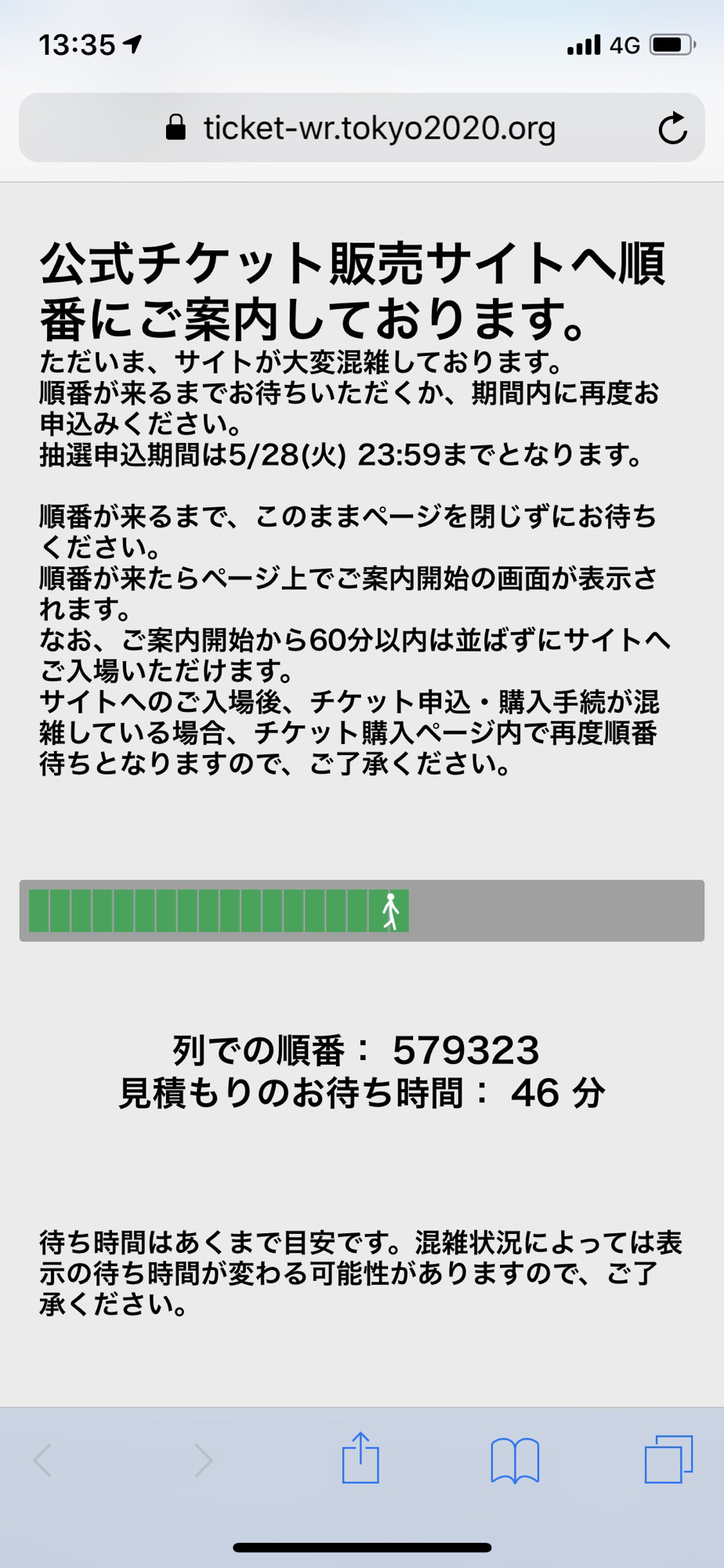Tap the ticket-wr.tokyo2020.org address bar
724x1568 pixels.
click(361, 128)
